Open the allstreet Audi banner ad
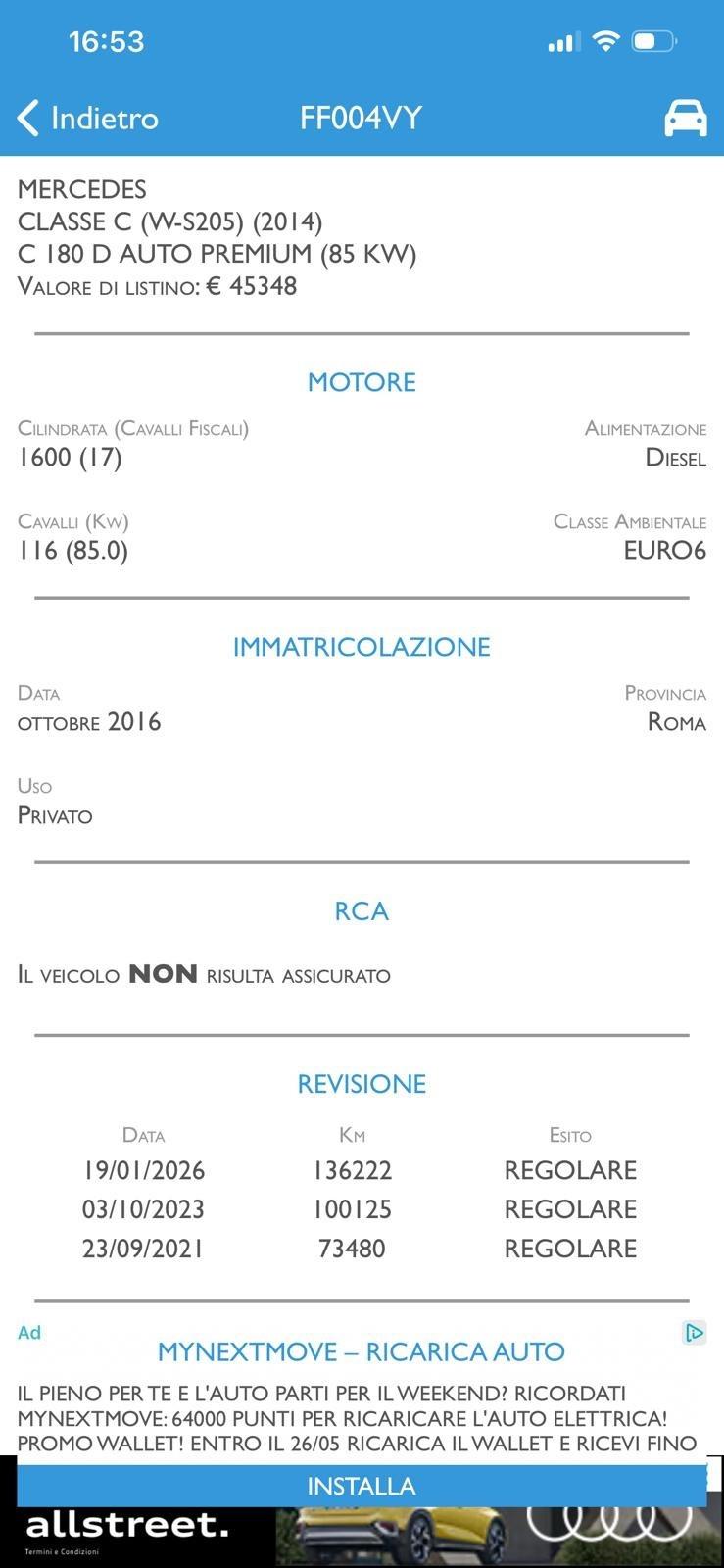 pos(362,1537)
